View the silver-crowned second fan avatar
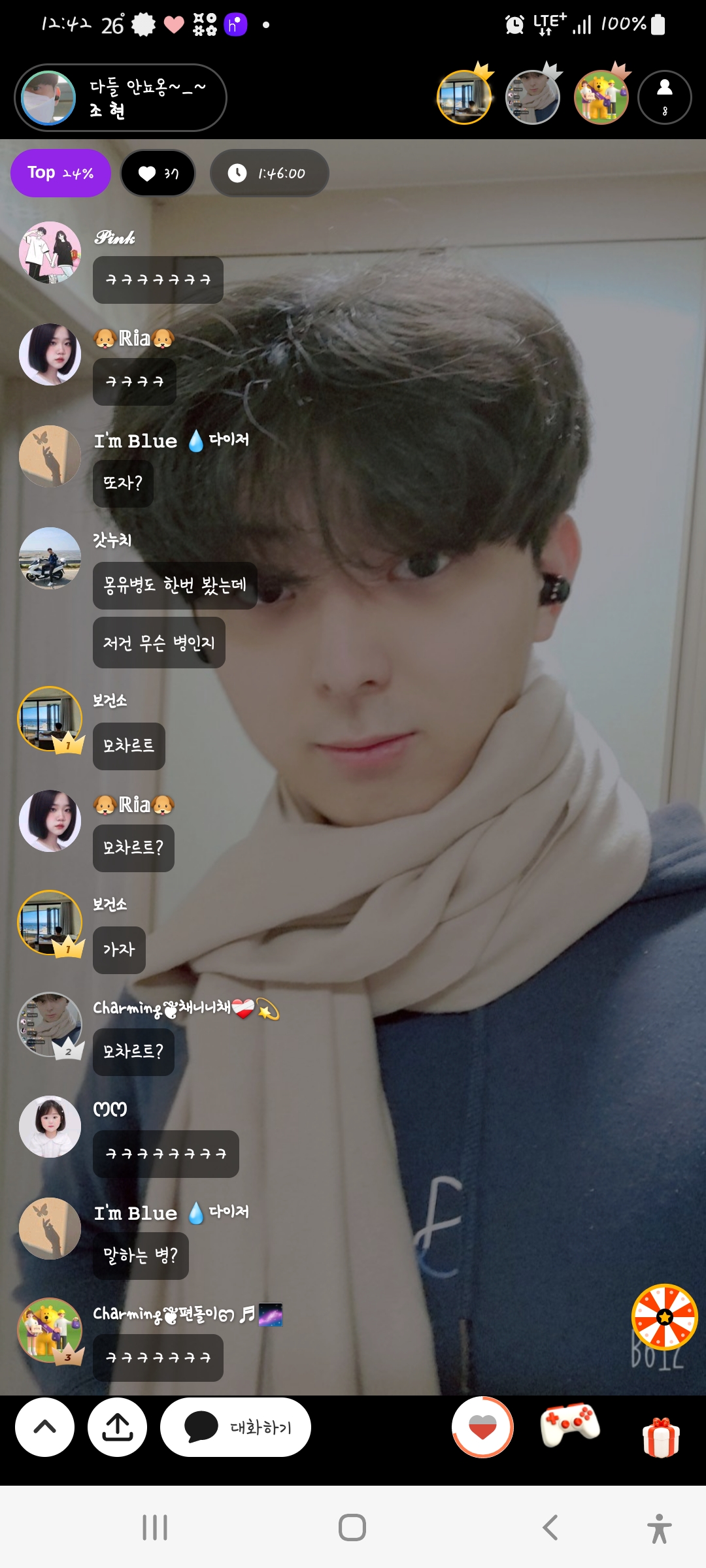The image size is (706, 1568). [533, 97]
